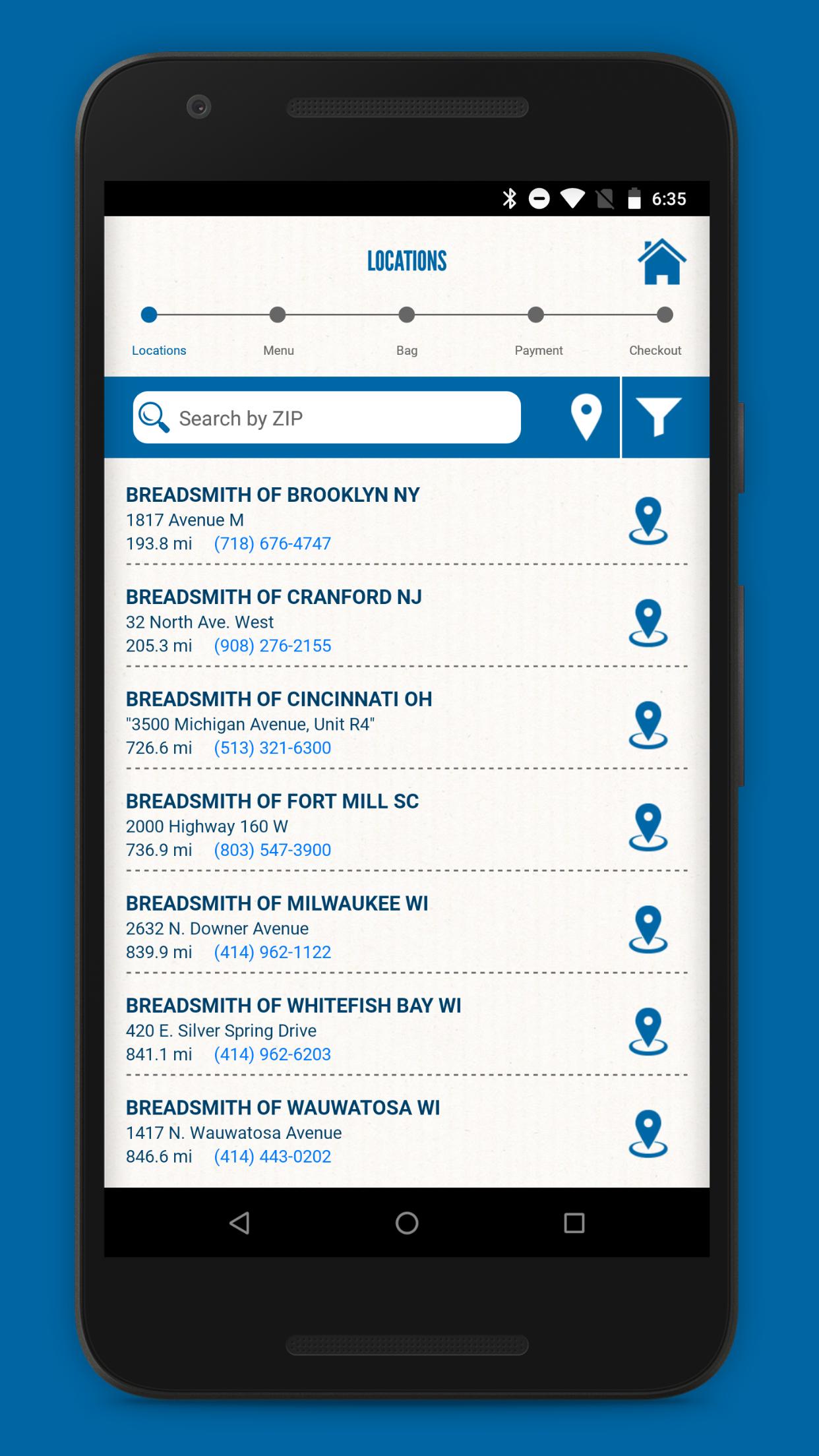The width and height of the screenshot is (819, 1456).
Task: Show Breadsmith of Cranford NJ on map
Action: (x=648, y=622)
